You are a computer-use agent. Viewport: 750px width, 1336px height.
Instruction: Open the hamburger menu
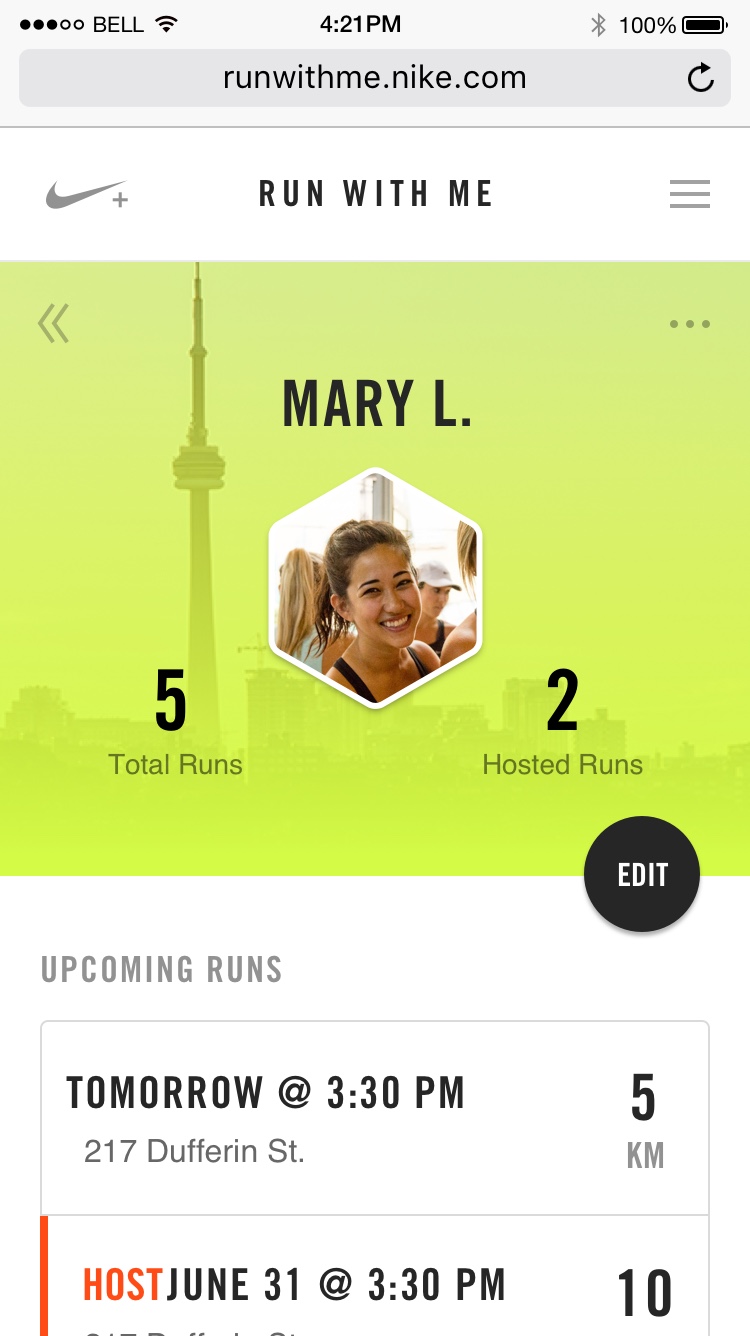point(689,194)
